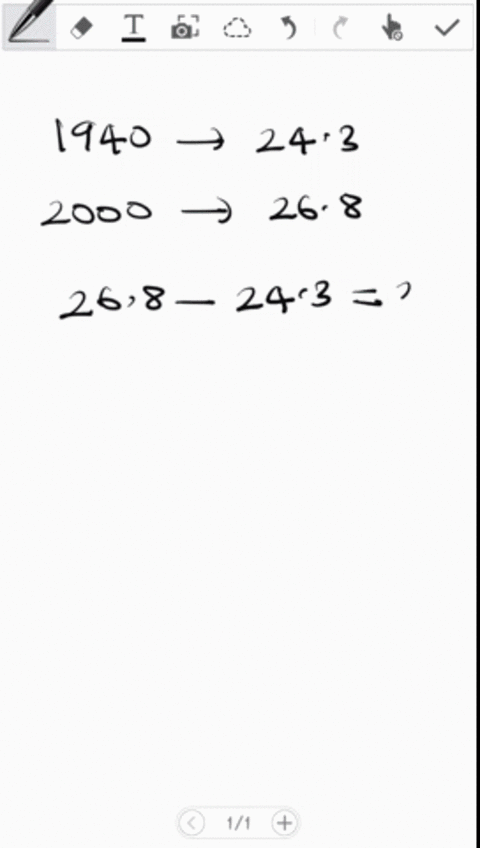This screenshot has height=848, width=480.
Task: Select the pen drawing tool
Action: (x=29, y=26)
